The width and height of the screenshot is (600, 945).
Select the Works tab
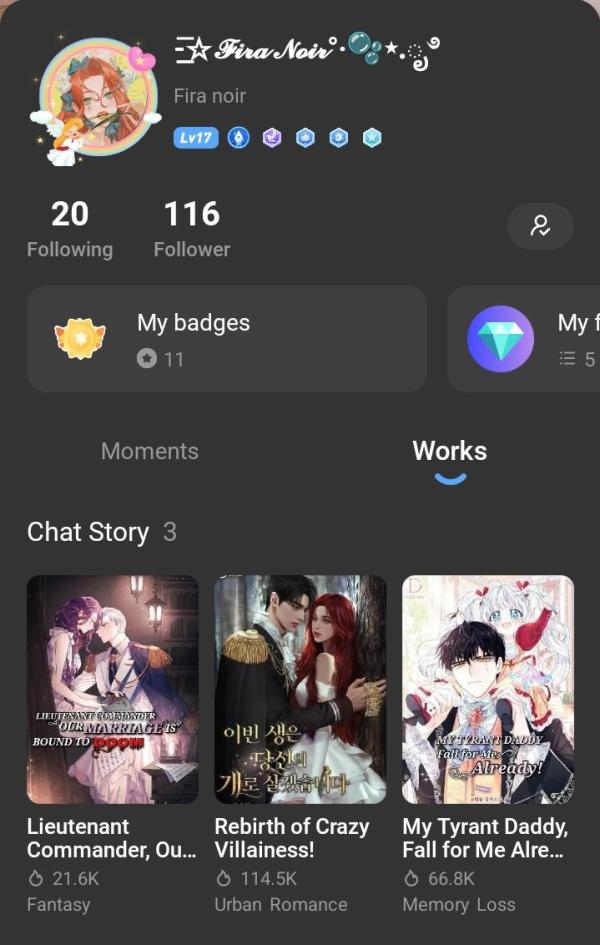point(450,451)
